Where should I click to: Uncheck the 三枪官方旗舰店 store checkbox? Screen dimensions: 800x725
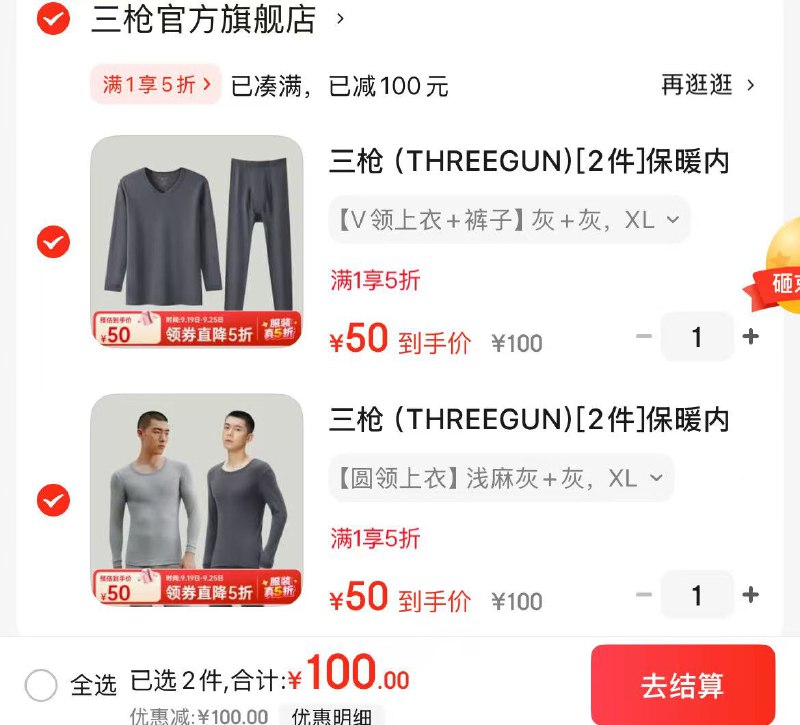[53, 19]
